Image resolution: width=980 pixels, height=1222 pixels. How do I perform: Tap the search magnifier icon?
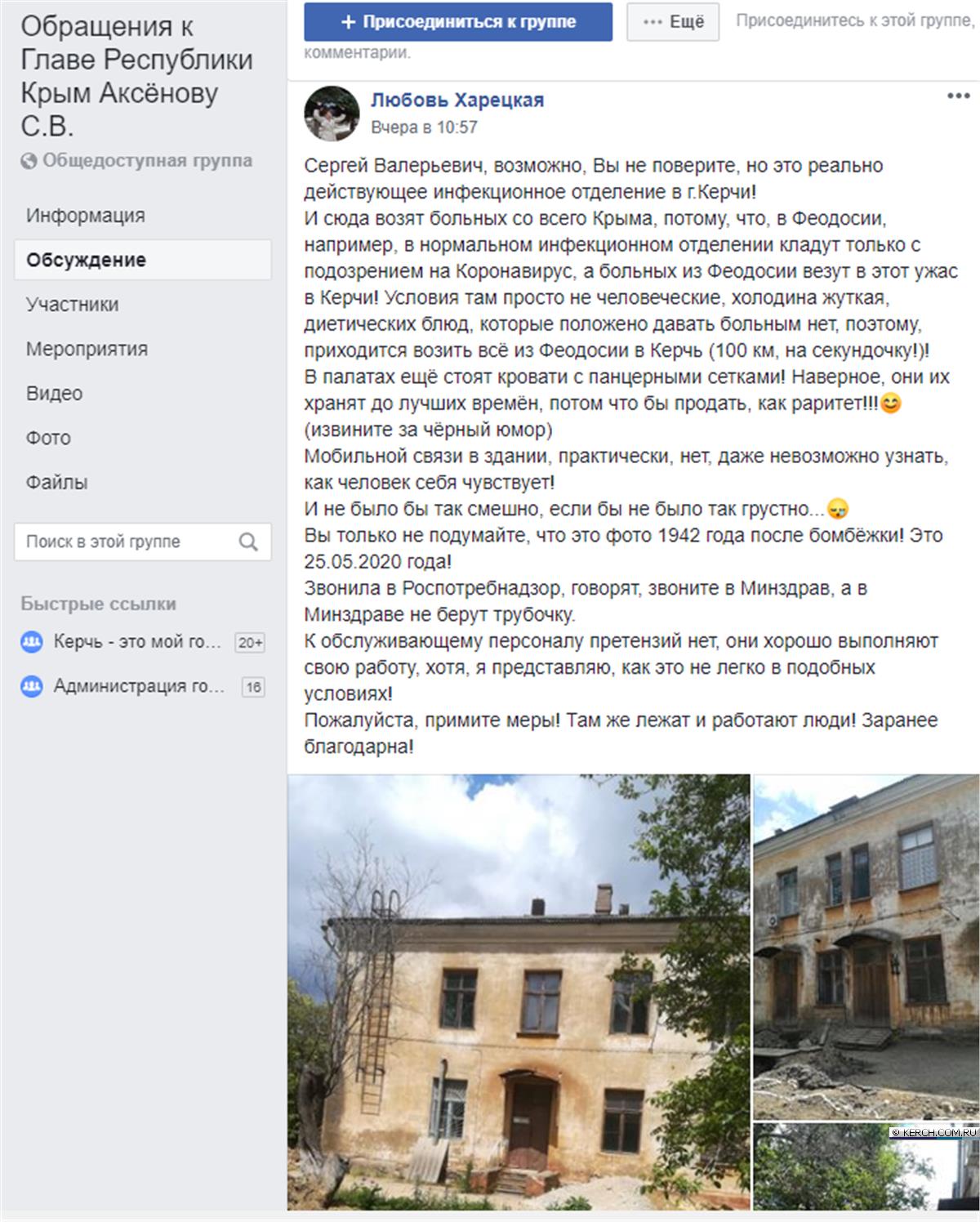click(x=248, y=542)
